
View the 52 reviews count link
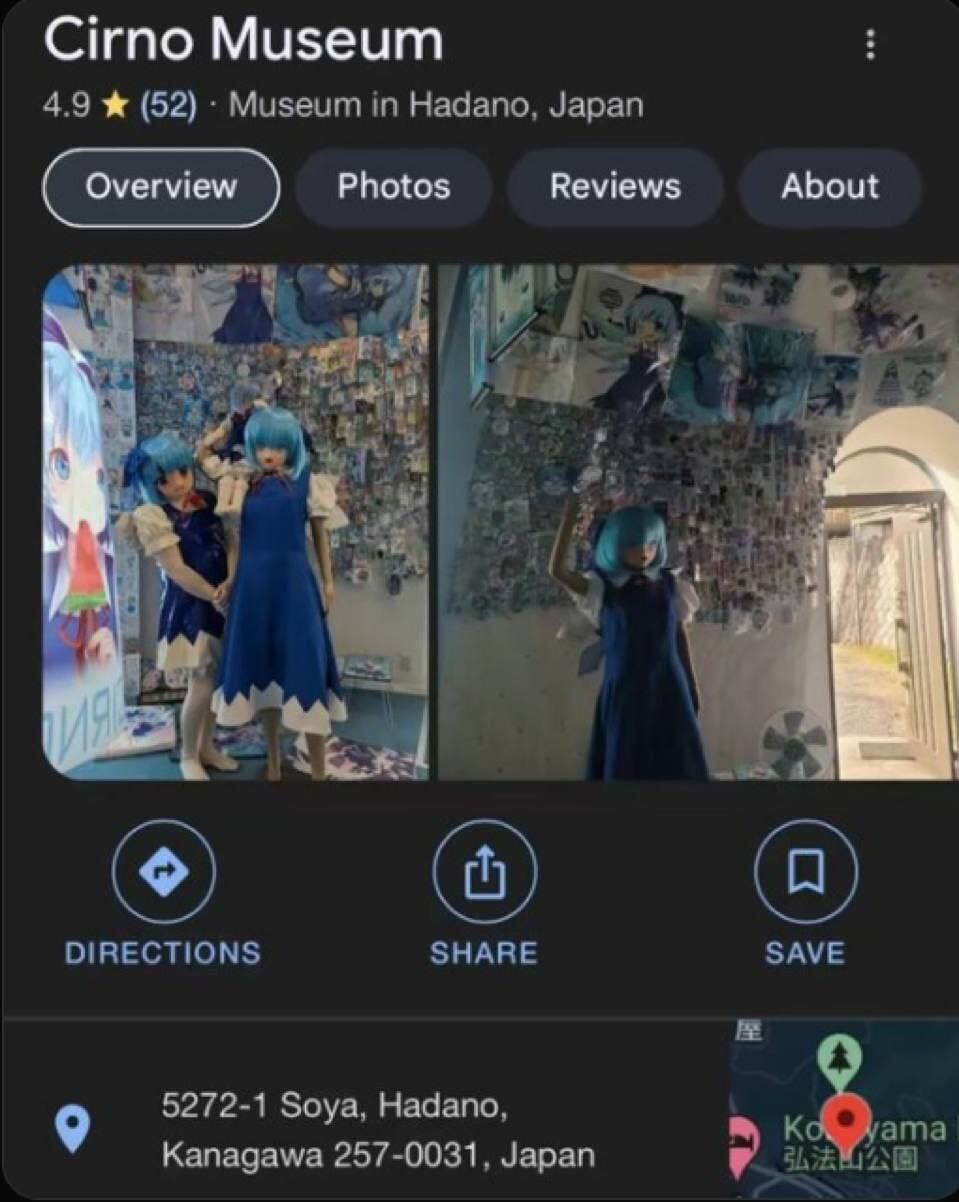tap(168, 105)
